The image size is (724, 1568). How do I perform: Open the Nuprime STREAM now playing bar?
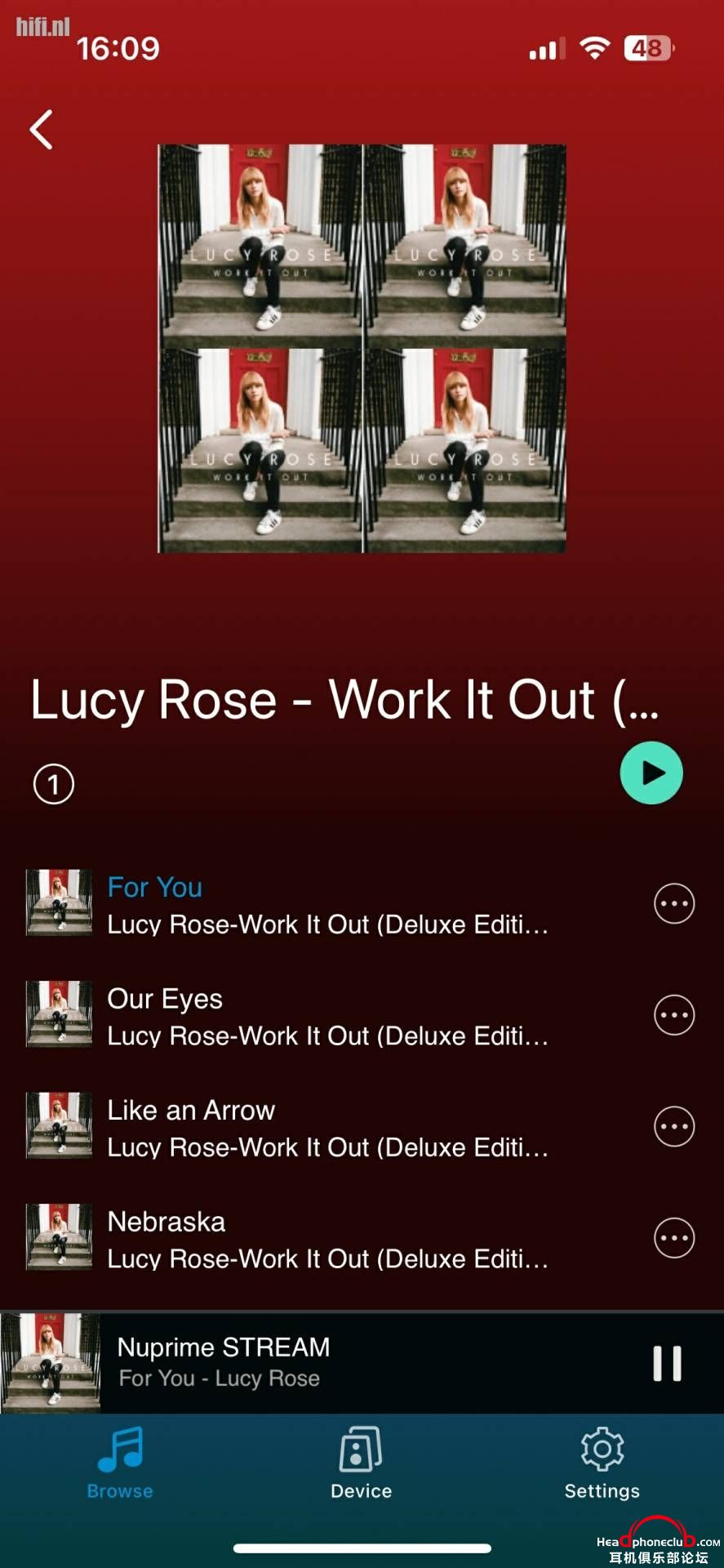point(326,1362)
